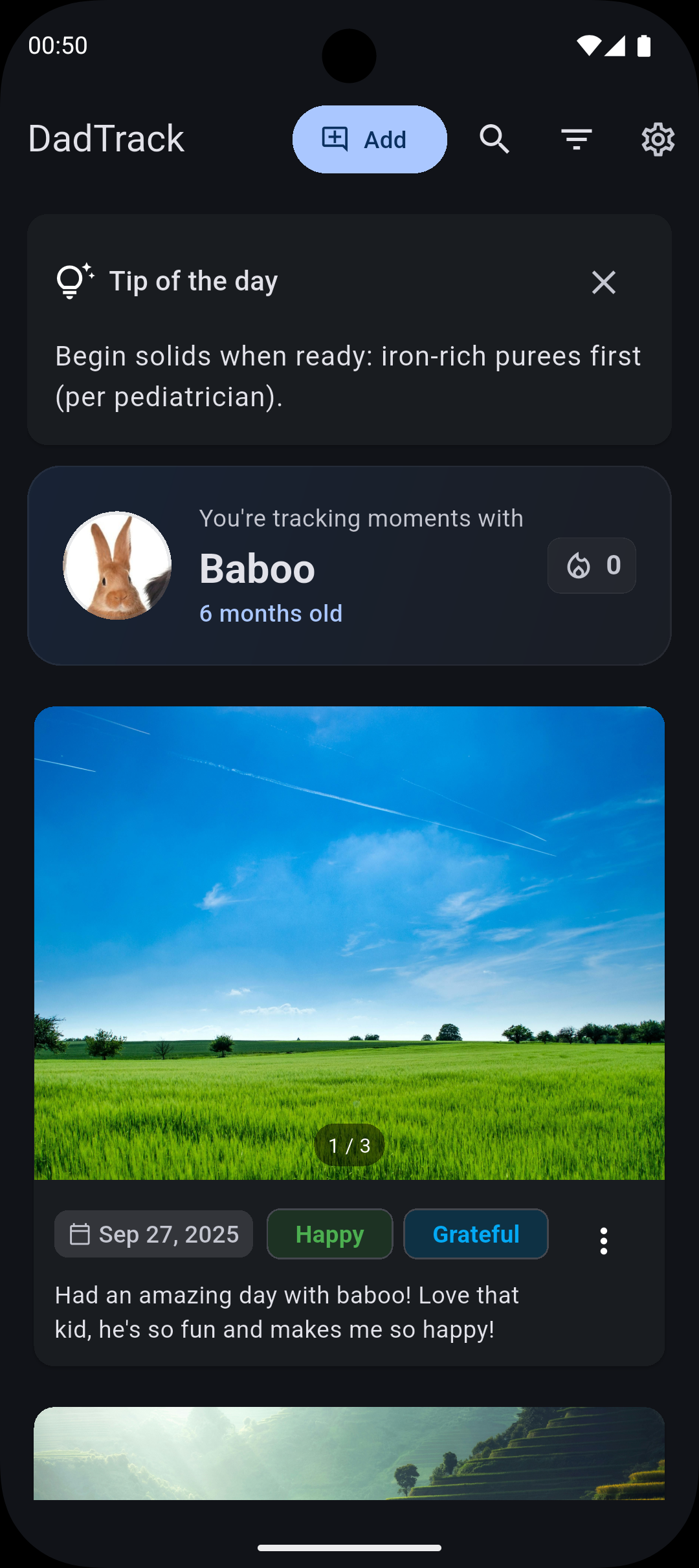Screen dimensions: 699x1568
Task: Open the search icon
Action: (494, 139)
